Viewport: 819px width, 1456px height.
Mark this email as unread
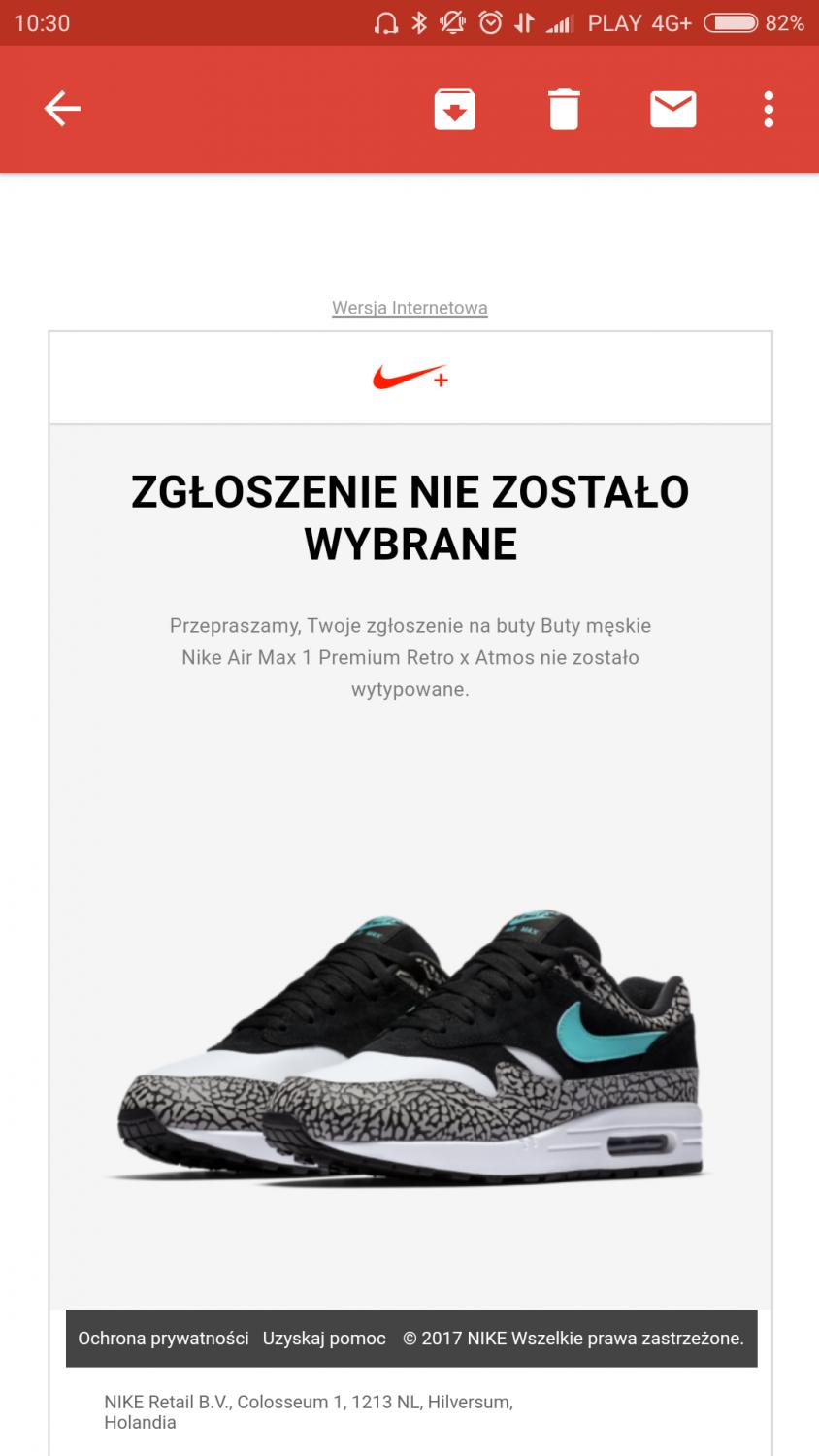pyautogui.click(x=672, y=109)
